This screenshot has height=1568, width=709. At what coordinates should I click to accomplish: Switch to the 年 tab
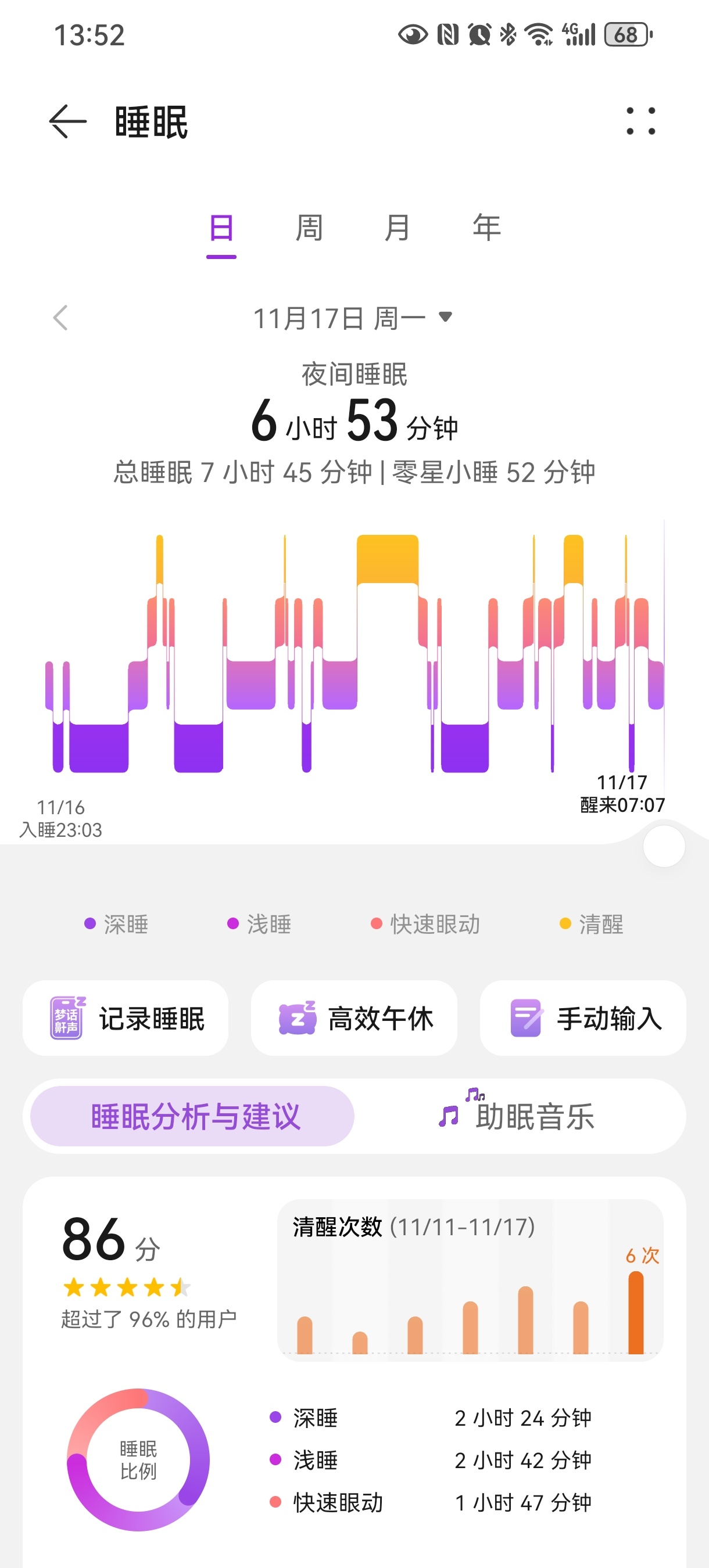click(x=486, y=229)
